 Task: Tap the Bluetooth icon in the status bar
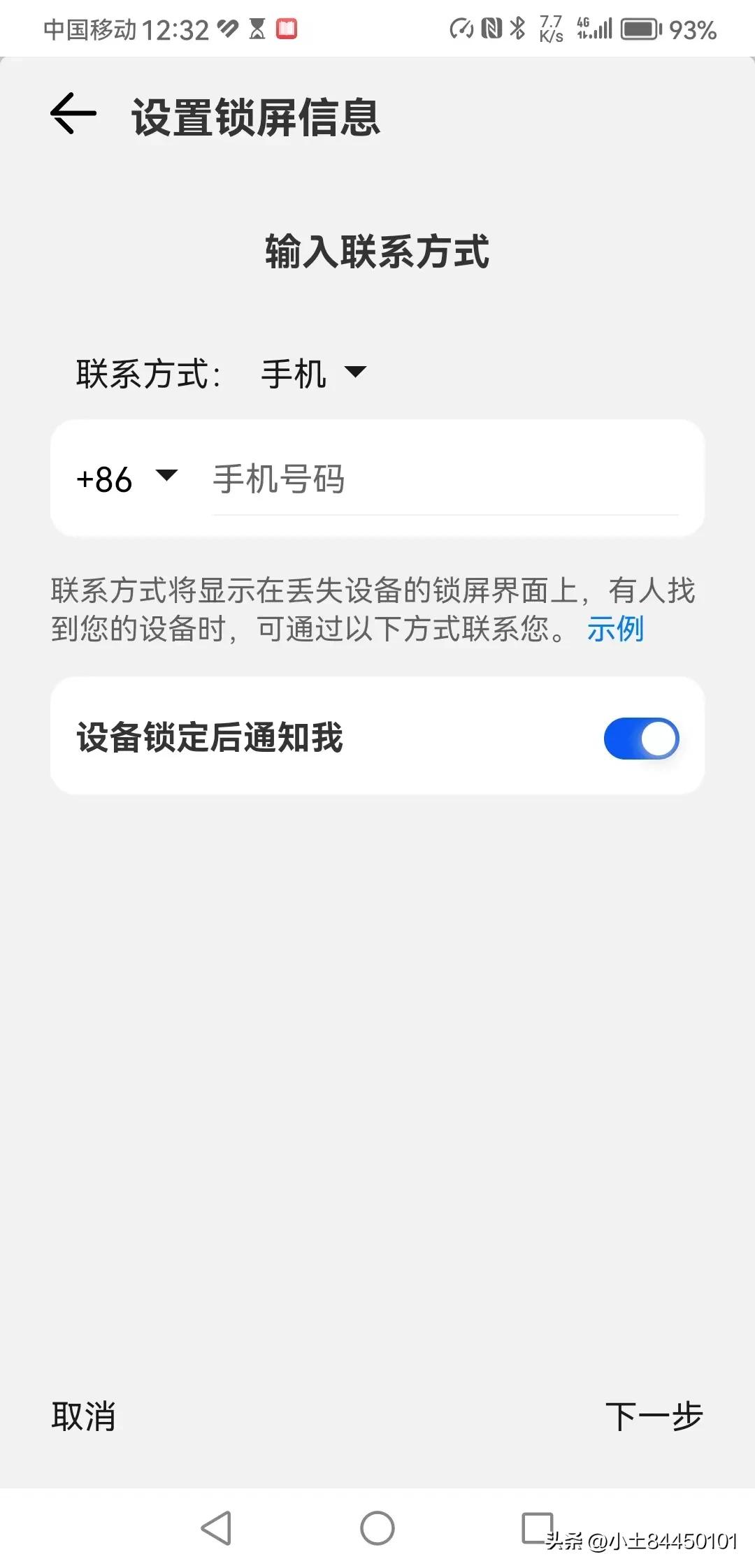517,28
